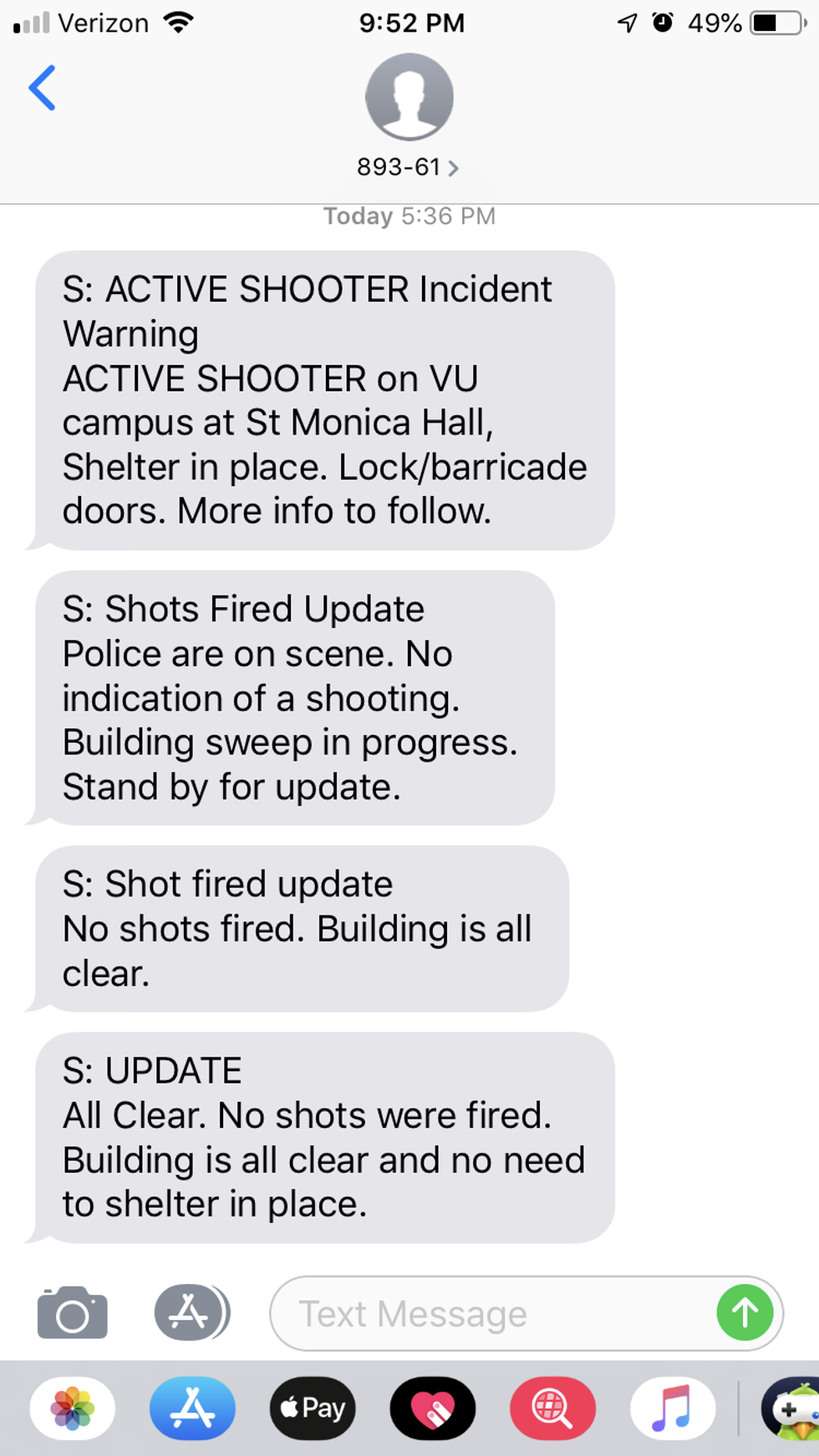Open the Photos app in the drawer
The image size is (819, 1456).
pos(73,1408)
